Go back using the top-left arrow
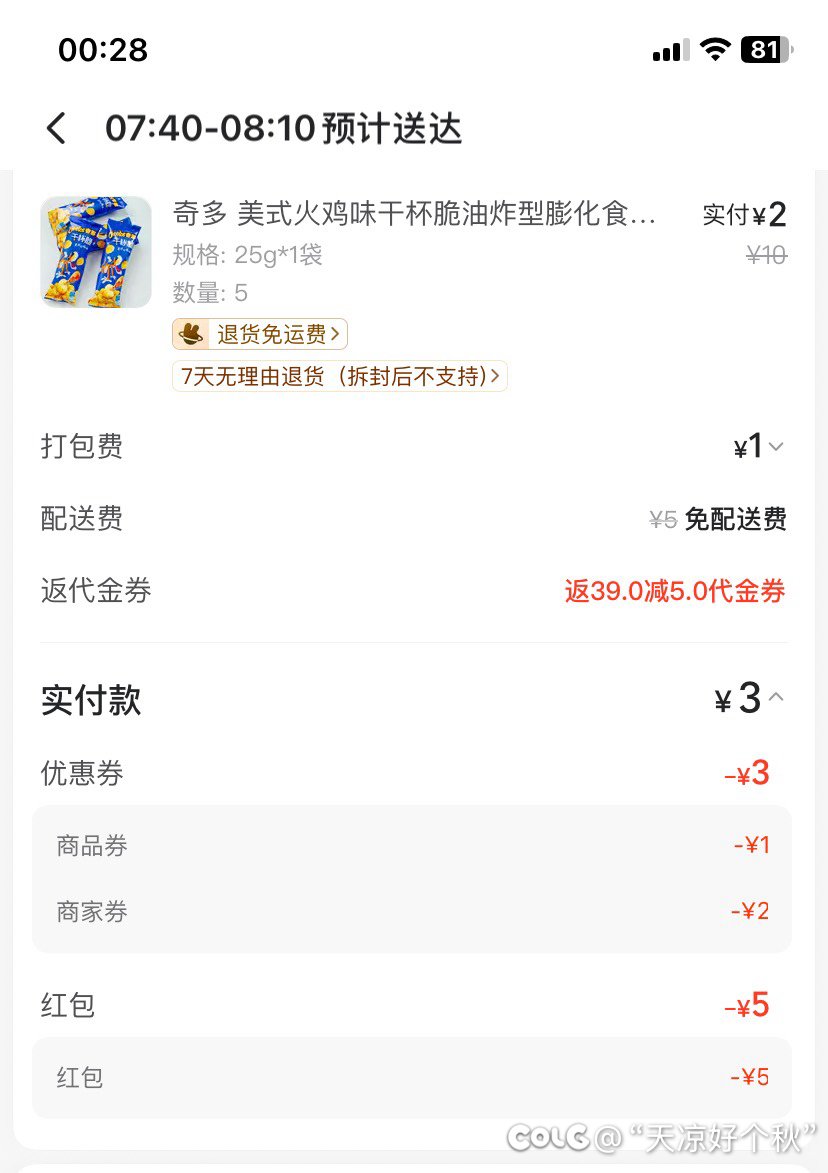Viewport: 828px width, 1173px height. (57, 129)
